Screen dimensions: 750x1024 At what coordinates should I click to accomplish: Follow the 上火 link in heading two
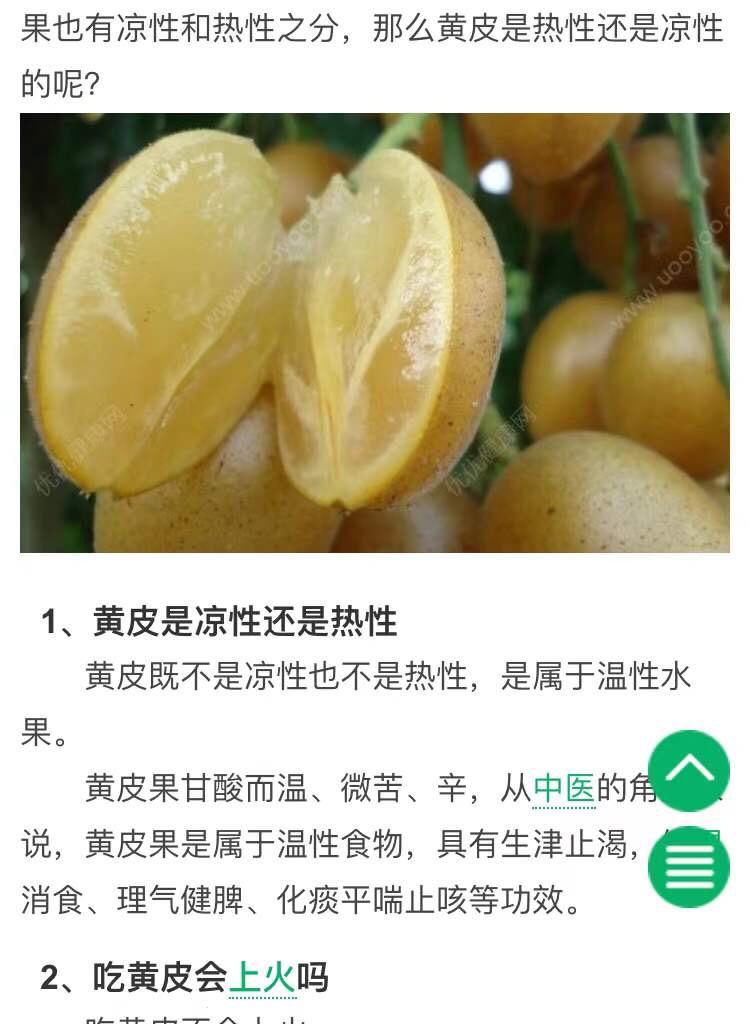tap(262, 977)
